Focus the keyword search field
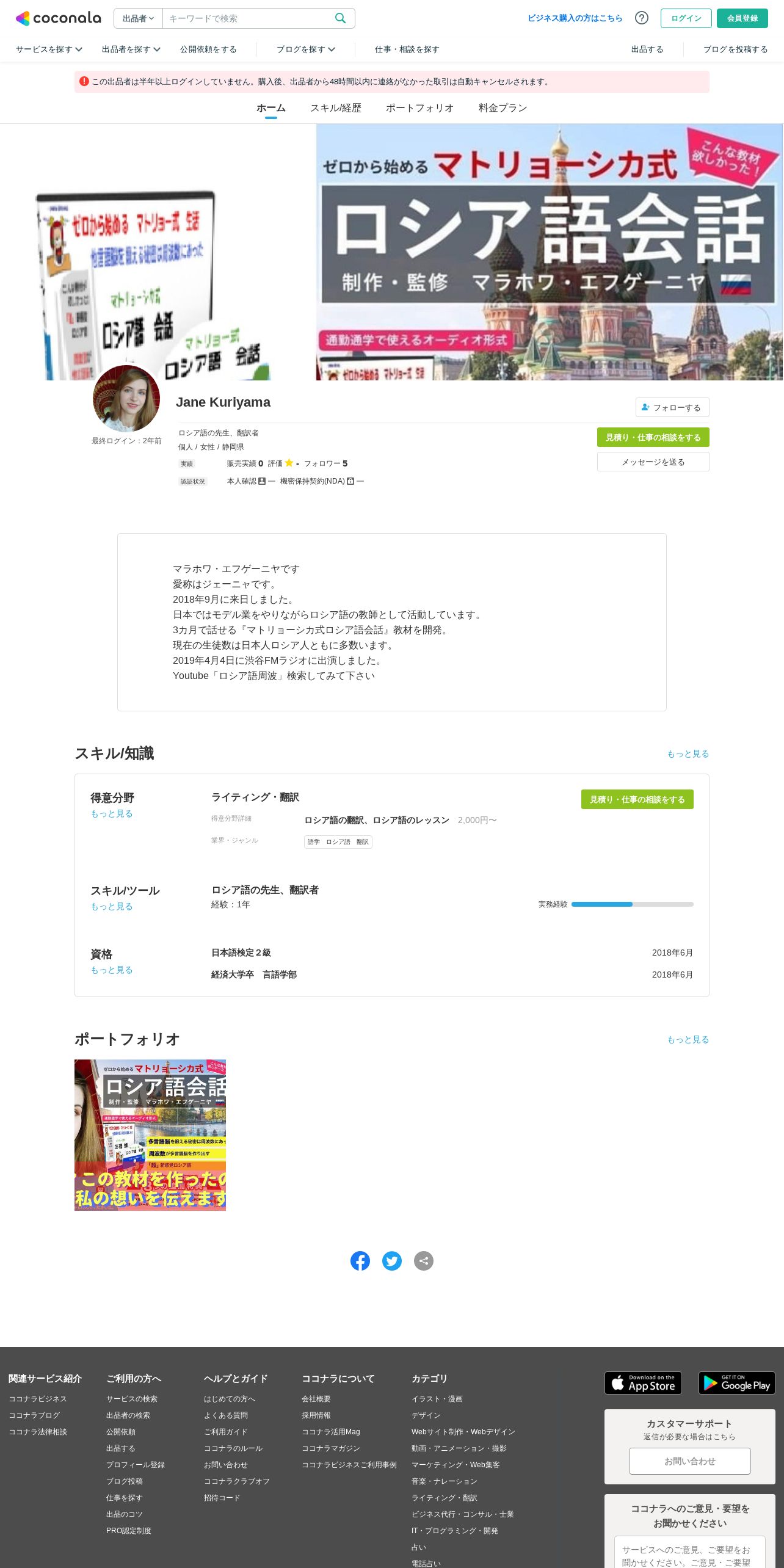This screenshot has height=1568, width=784. [247, 18]
